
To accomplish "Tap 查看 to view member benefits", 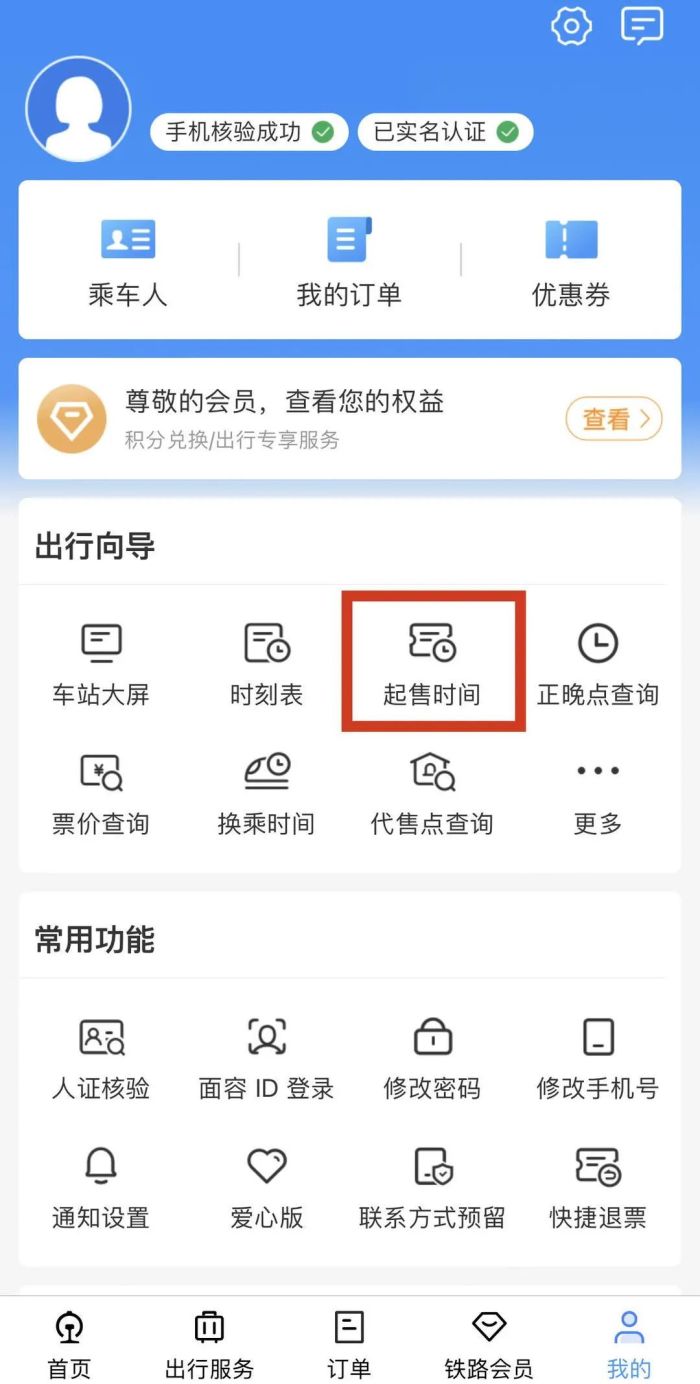I will tap(614, 419).
